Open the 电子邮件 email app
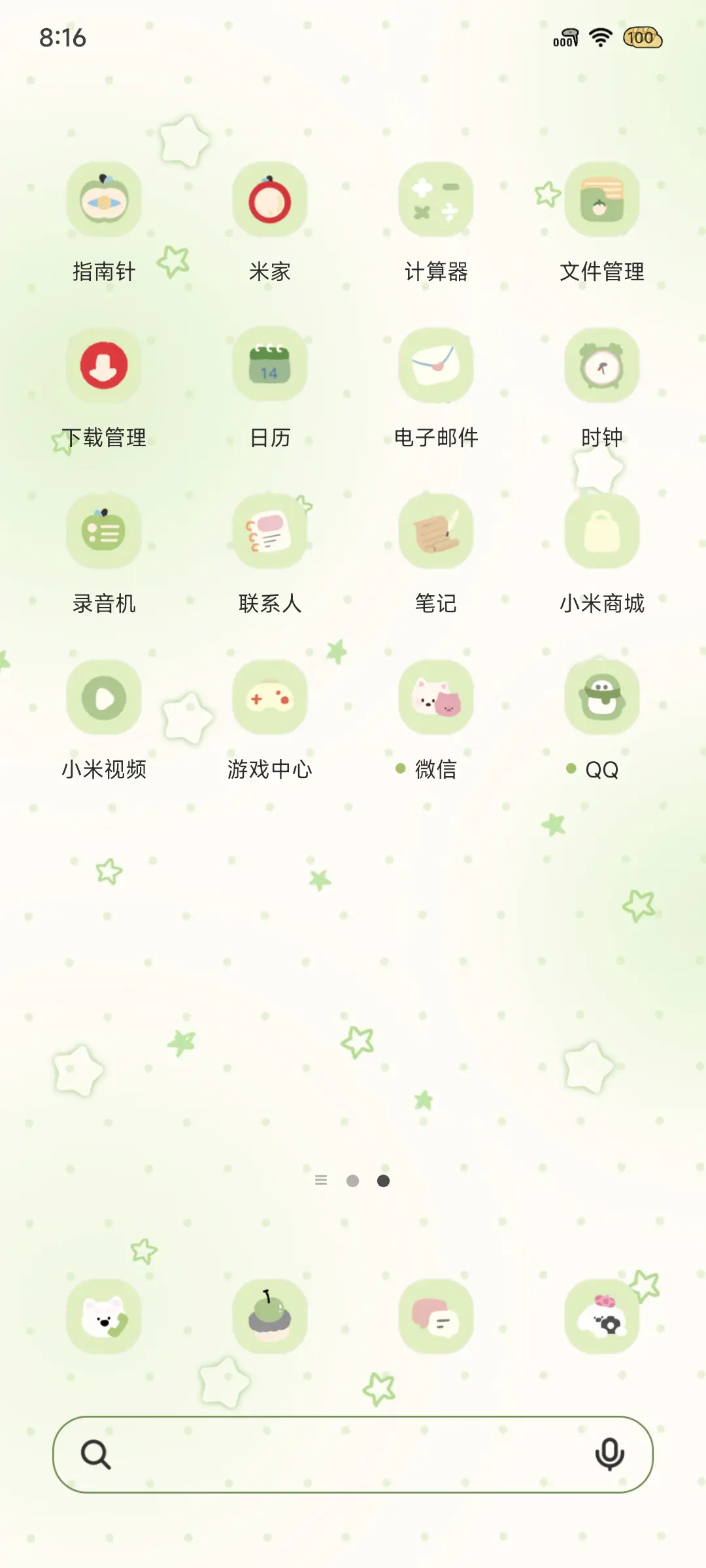The width and height of the screenshot is (706, 1568). coord(436,365)
